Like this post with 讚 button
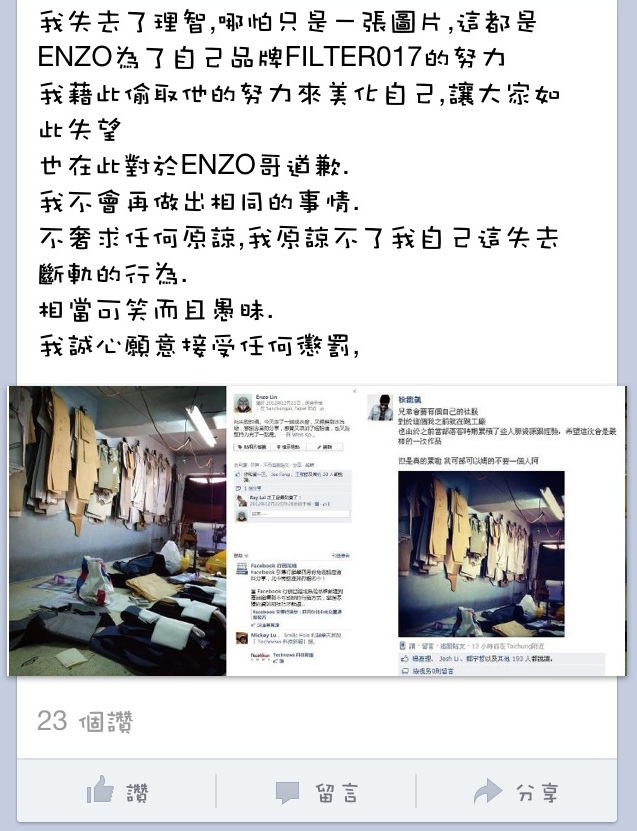The width and height of the screenshot is (637, 831). [x=118, y=792]
